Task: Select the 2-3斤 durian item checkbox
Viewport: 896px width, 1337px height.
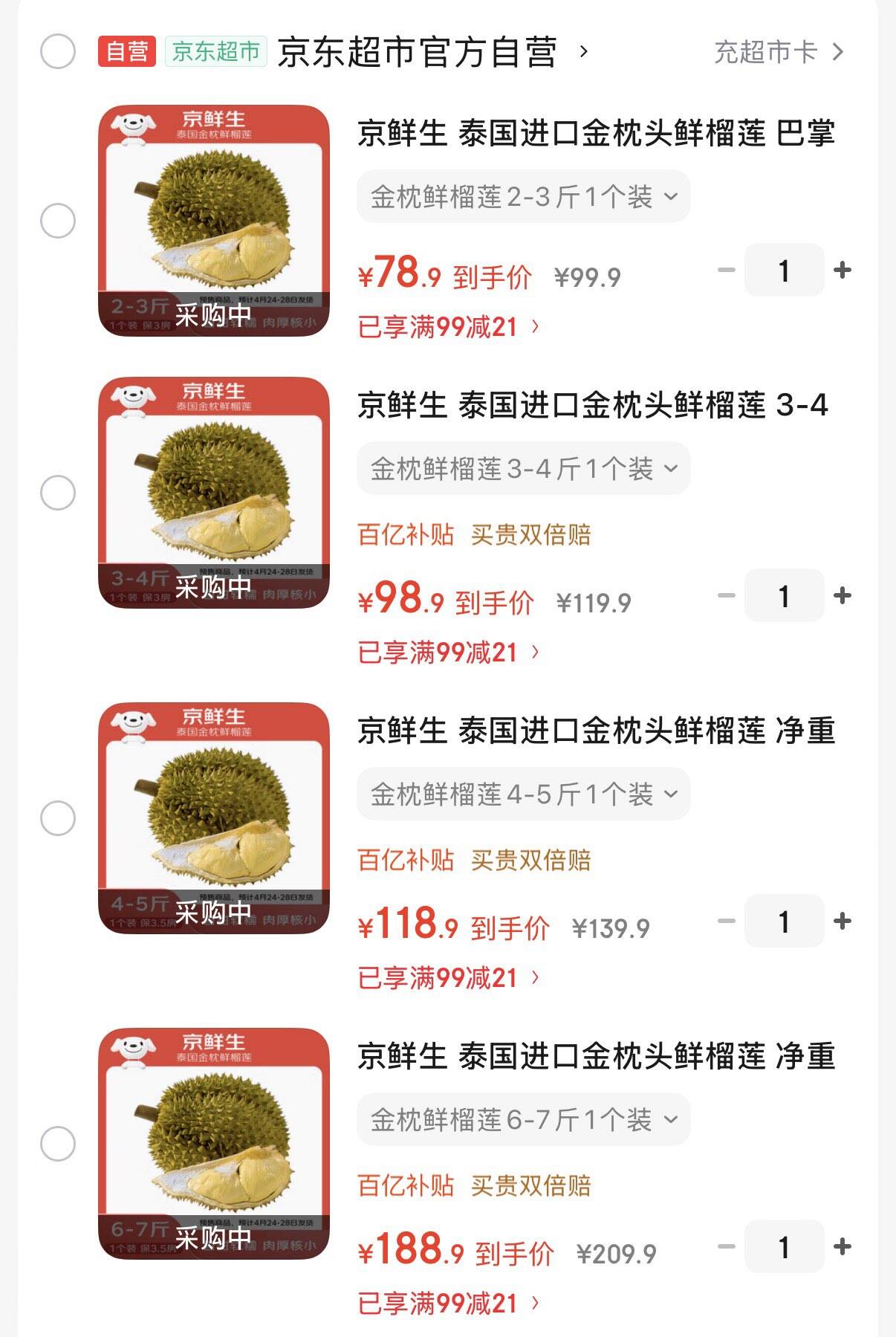Action: tap(58, 221)
